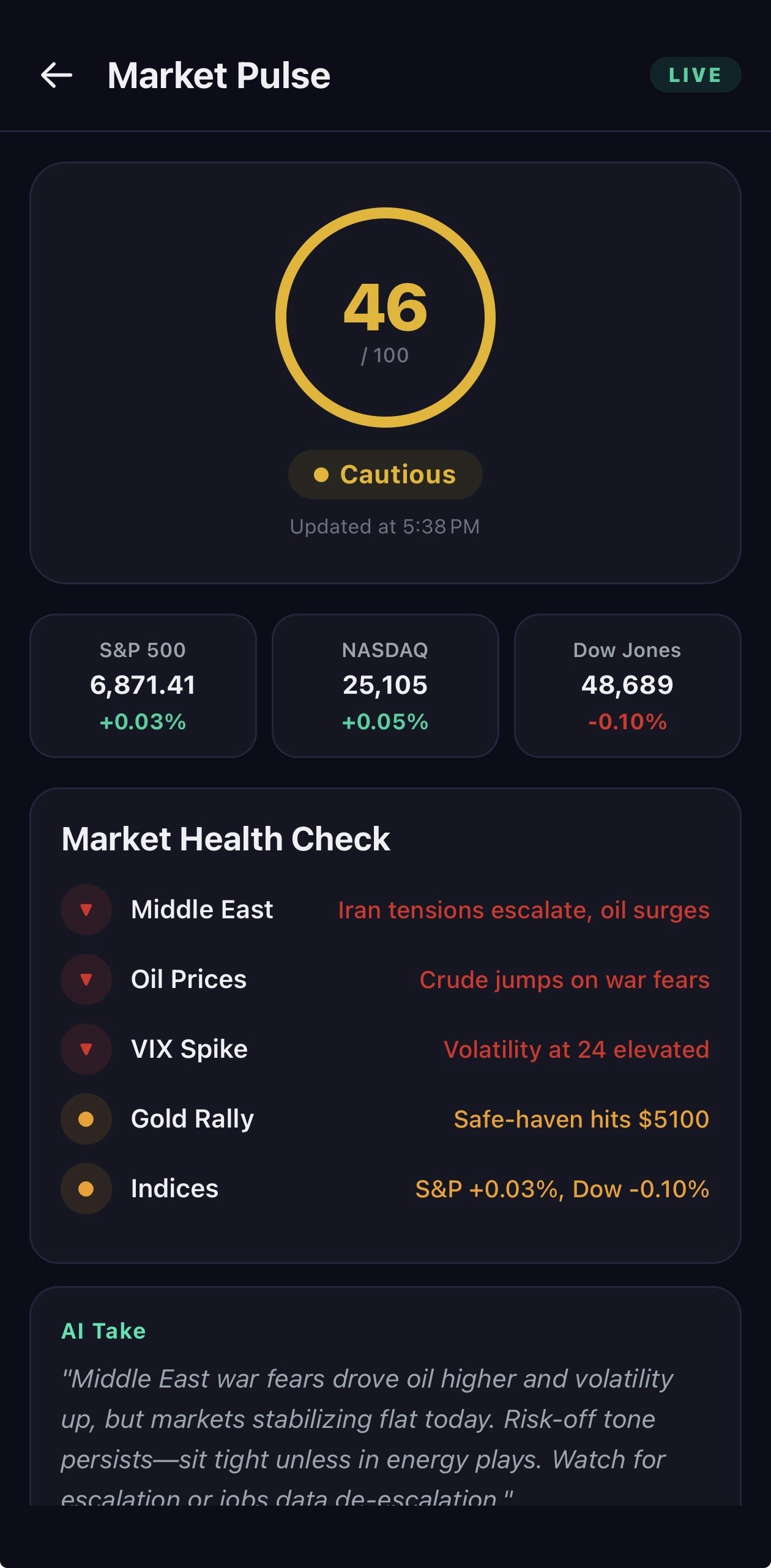This screenshot has height=1568, width=771.
Task: Open the Market Pulse header menu
Action: coord(218,75)
